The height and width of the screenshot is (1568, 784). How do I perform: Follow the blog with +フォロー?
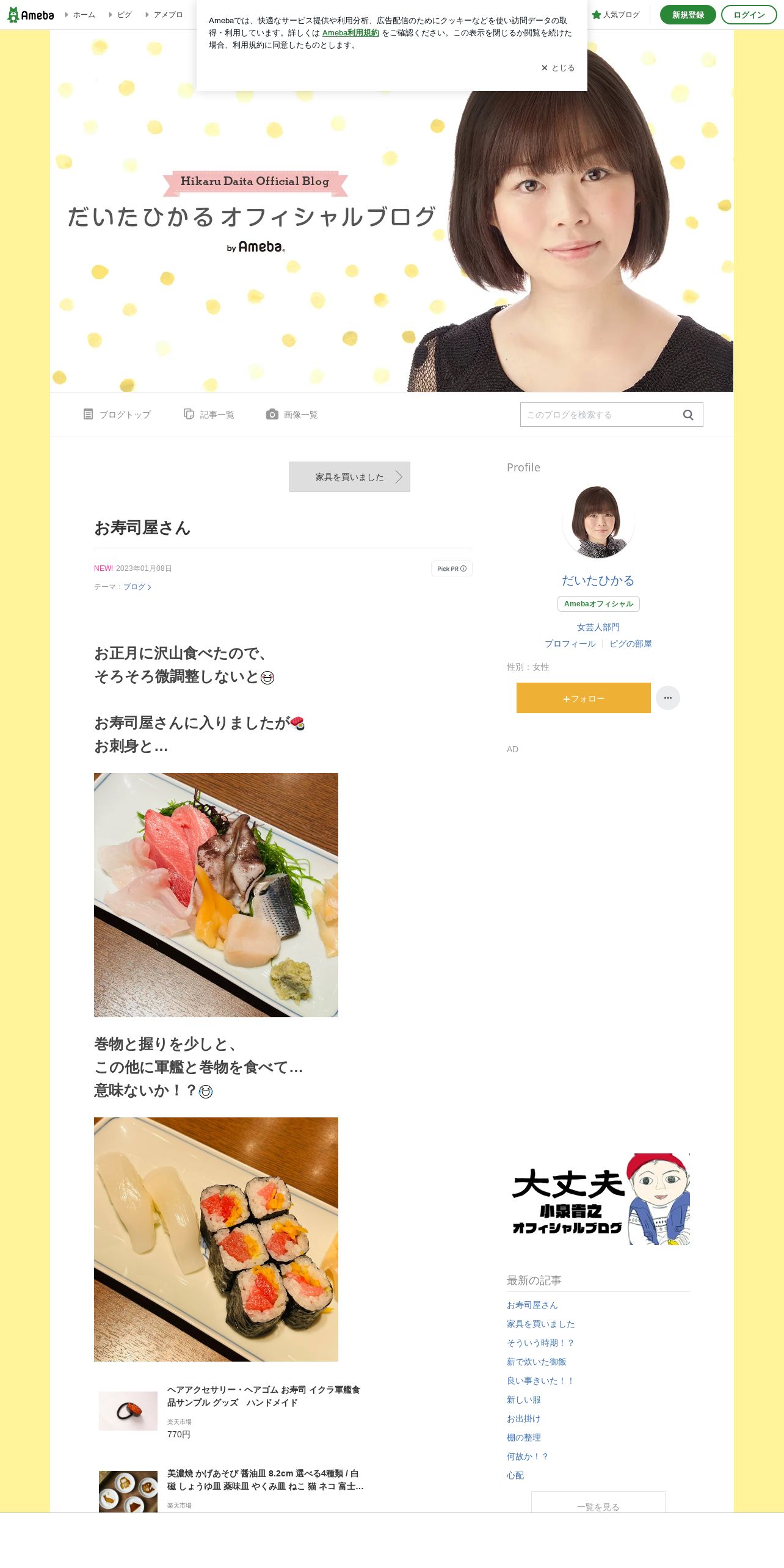[x=584, y=698]
